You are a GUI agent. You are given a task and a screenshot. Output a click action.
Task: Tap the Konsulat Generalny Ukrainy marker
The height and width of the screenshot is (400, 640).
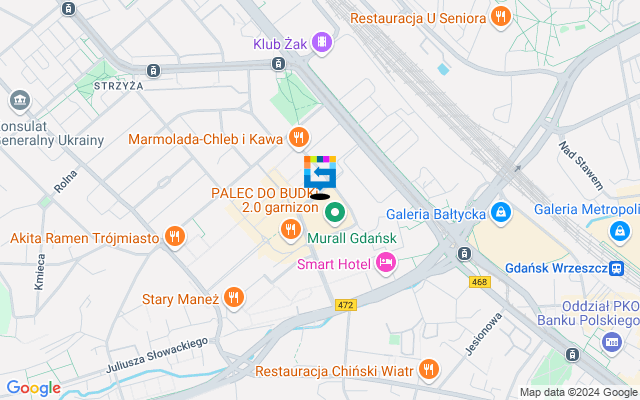(x=19, y=100)
